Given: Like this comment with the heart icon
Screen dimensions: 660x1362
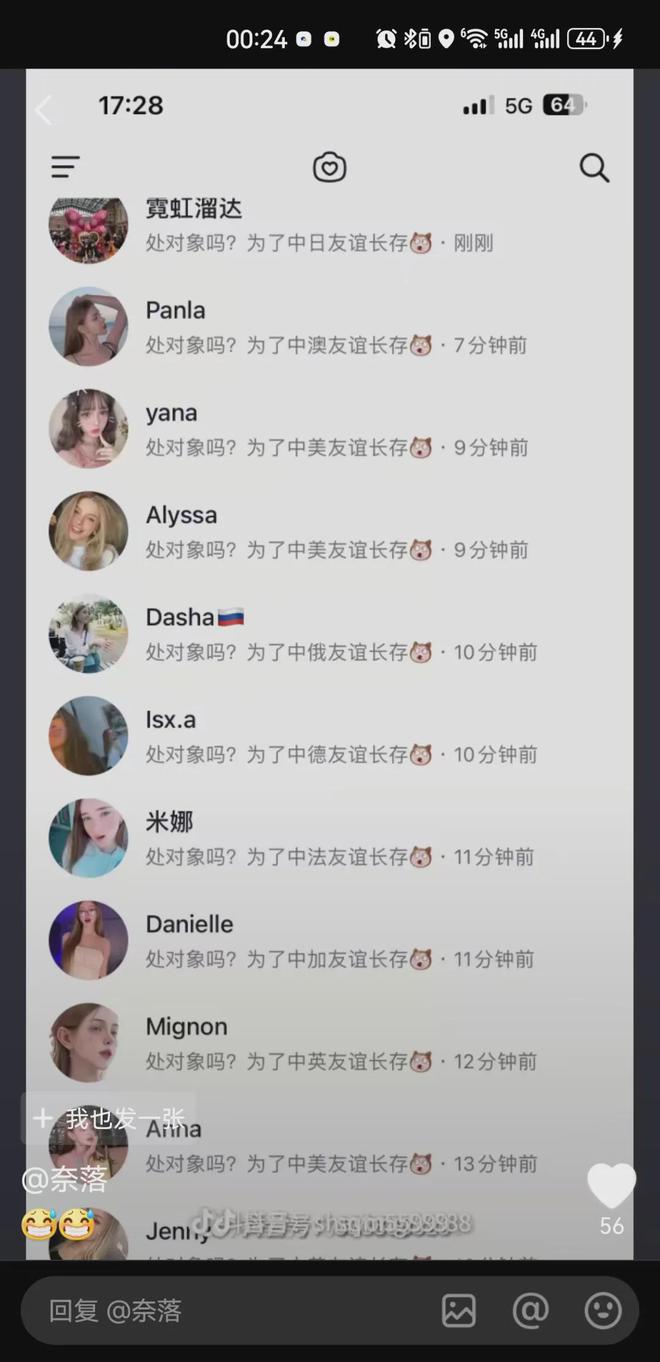Looking at the screenshot, I should 611,1186.
